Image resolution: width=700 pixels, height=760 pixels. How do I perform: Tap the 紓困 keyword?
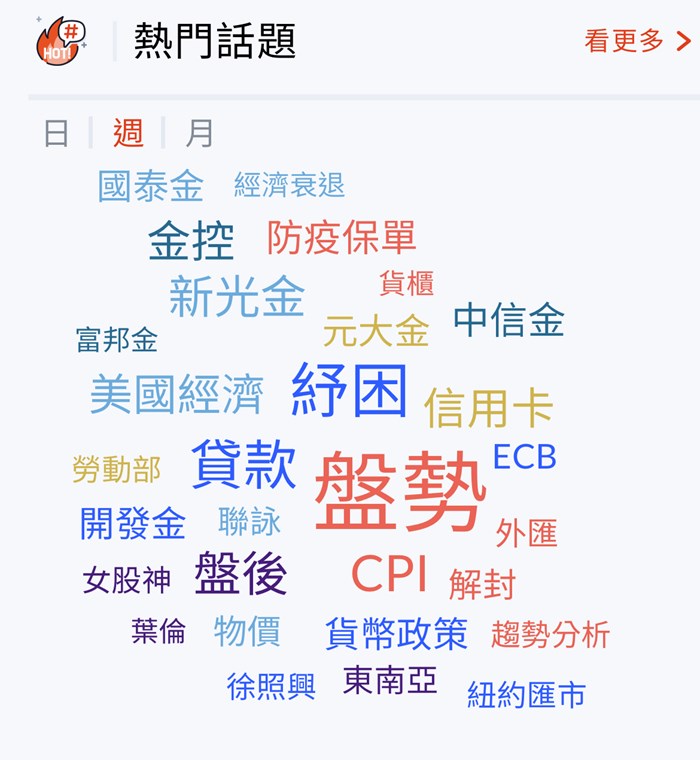(349, 390)
